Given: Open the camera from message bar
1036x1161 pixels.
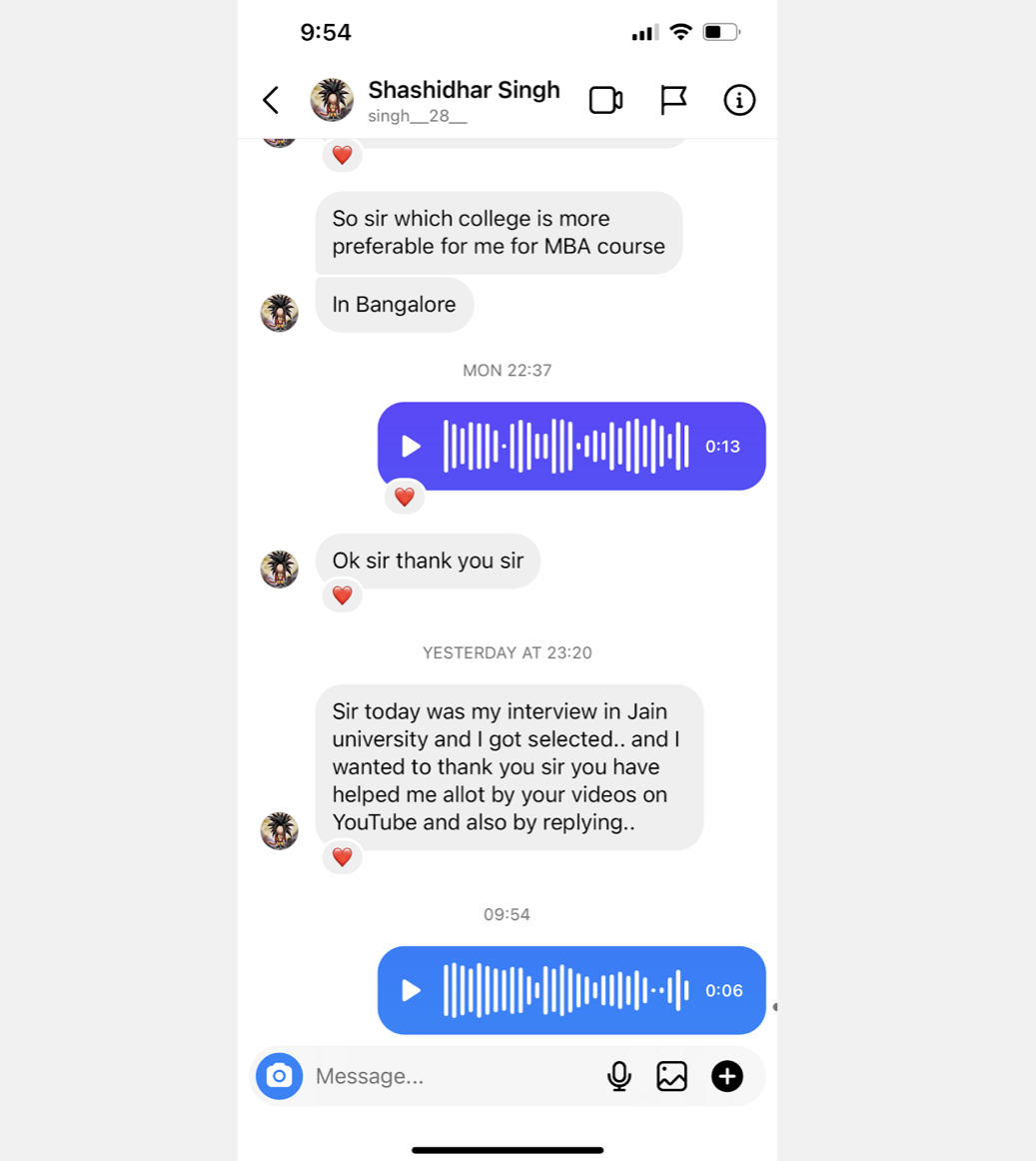Looking at the screenshot, I should click(x=280, y=1076).
